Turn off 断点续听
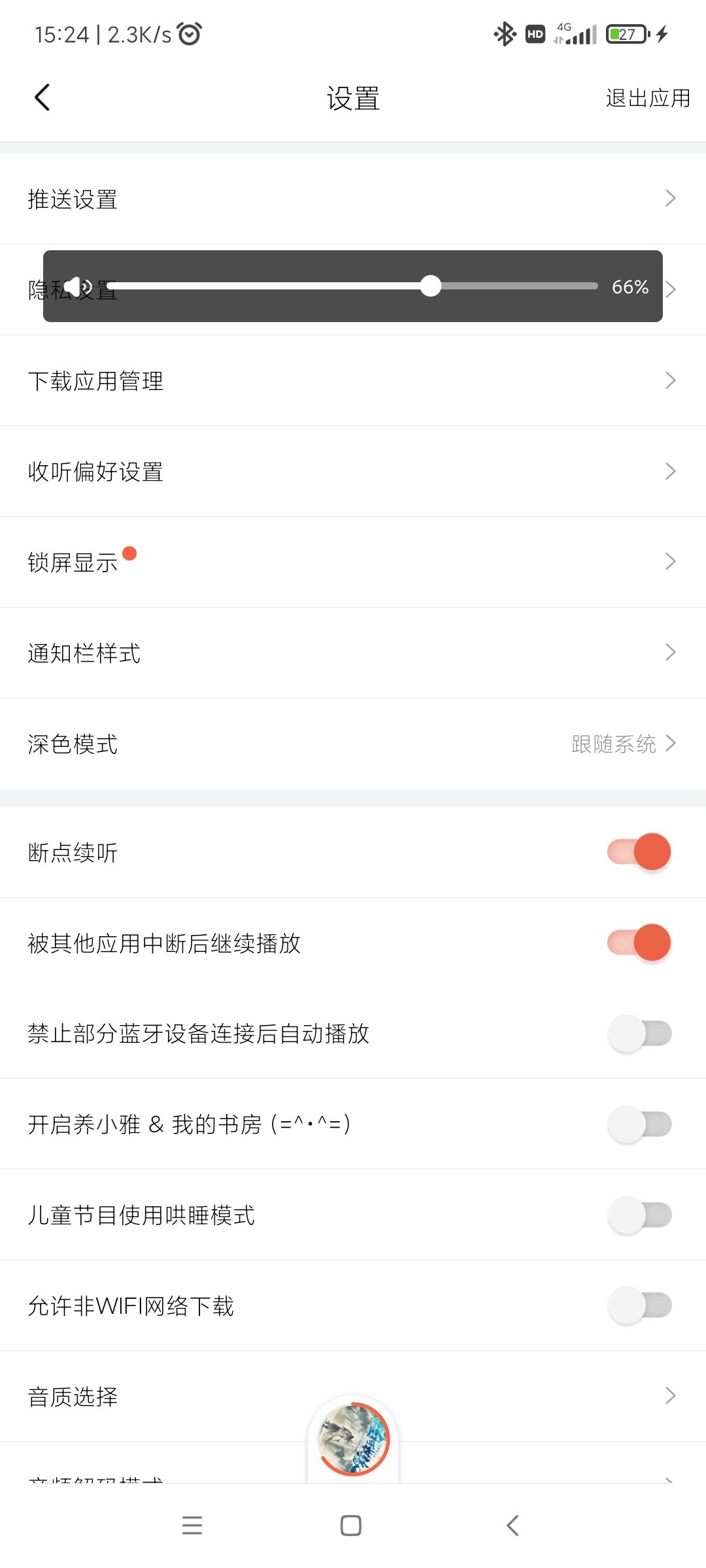The height and width of the screenshot is (1568, 706). (x=639, y=852)
